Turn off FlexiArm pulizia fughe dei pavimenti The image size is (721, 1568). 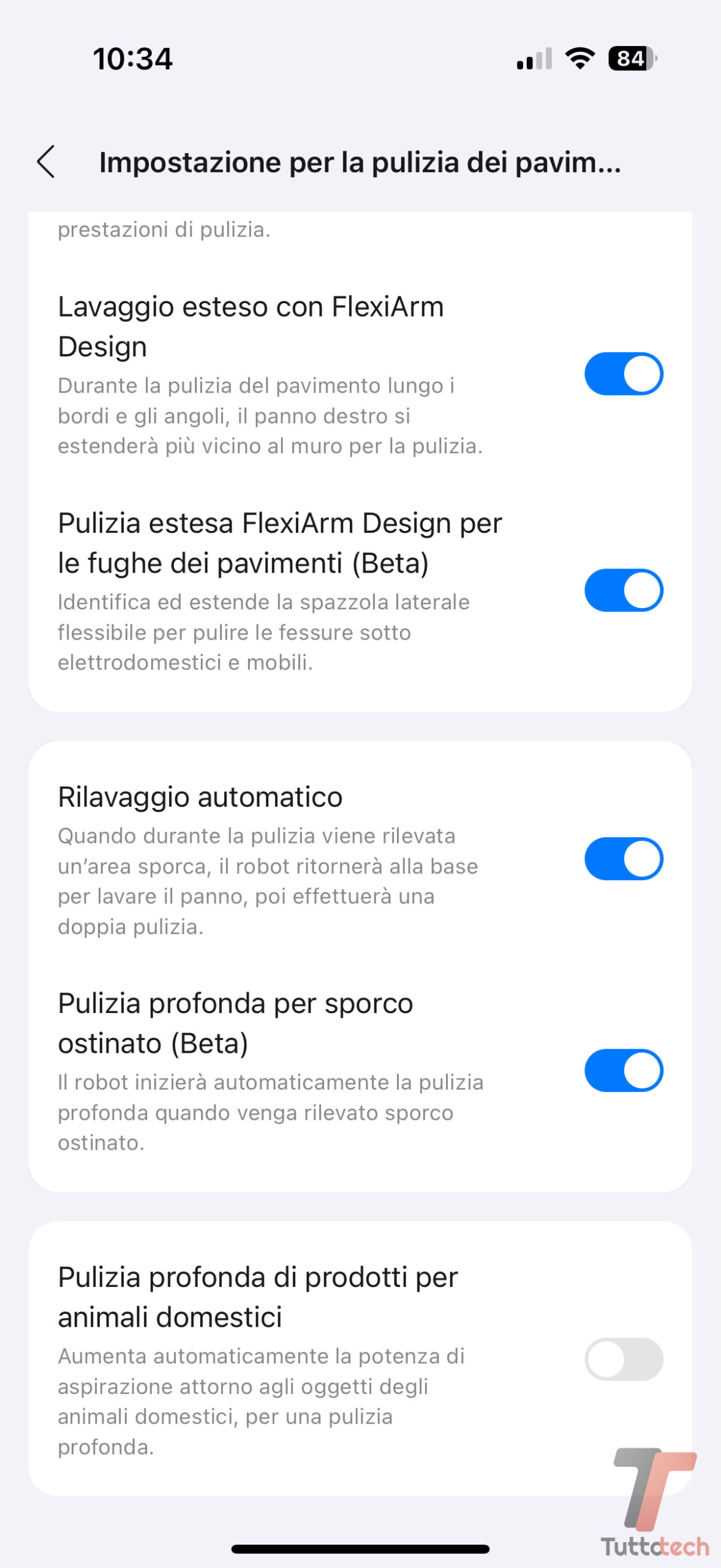(623, 590)
